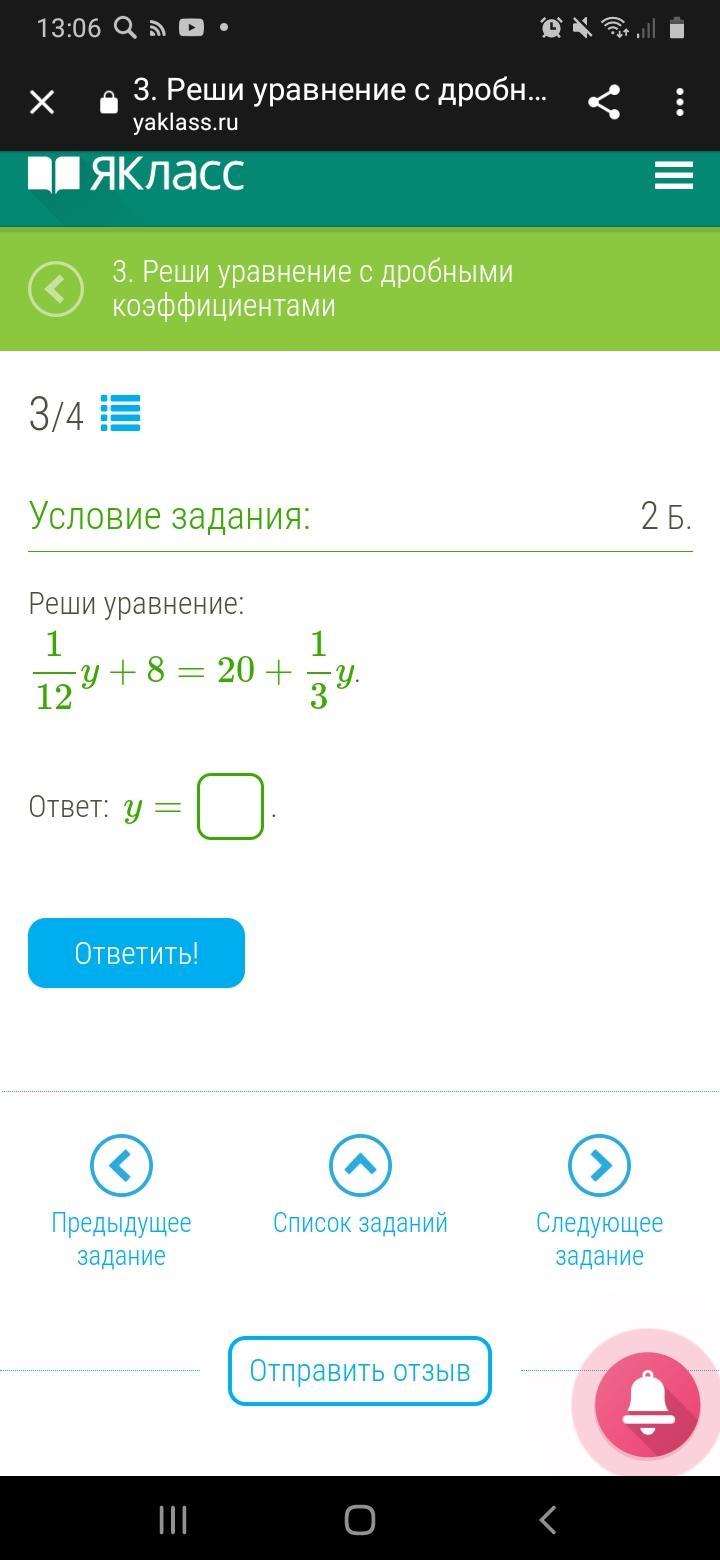Open the ЯКласс hamburger menu
The height and width of the screenshot is (1560, 720).
(x=674, y=175)
